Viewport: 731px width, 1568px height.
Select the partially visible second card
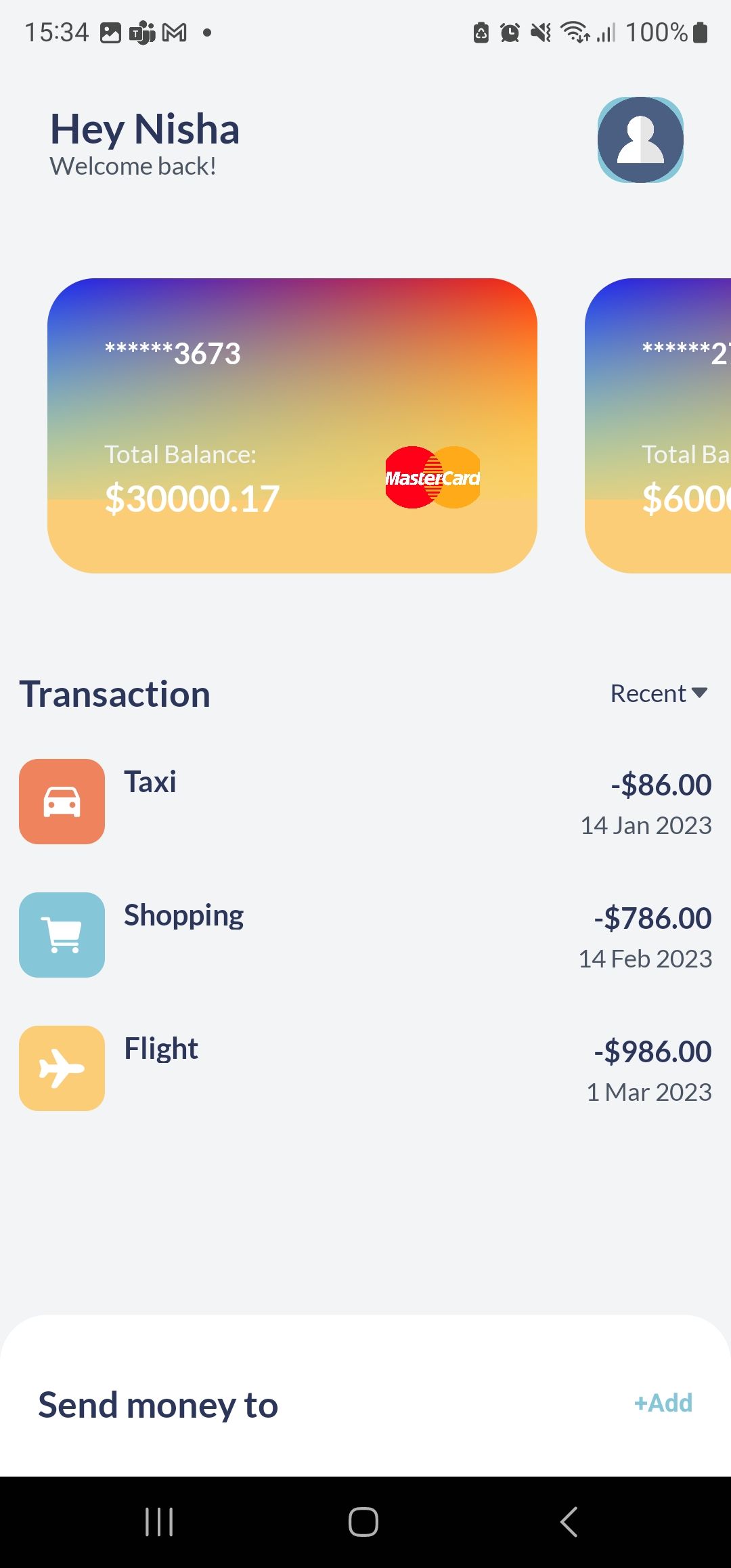[x=658, y=426]
